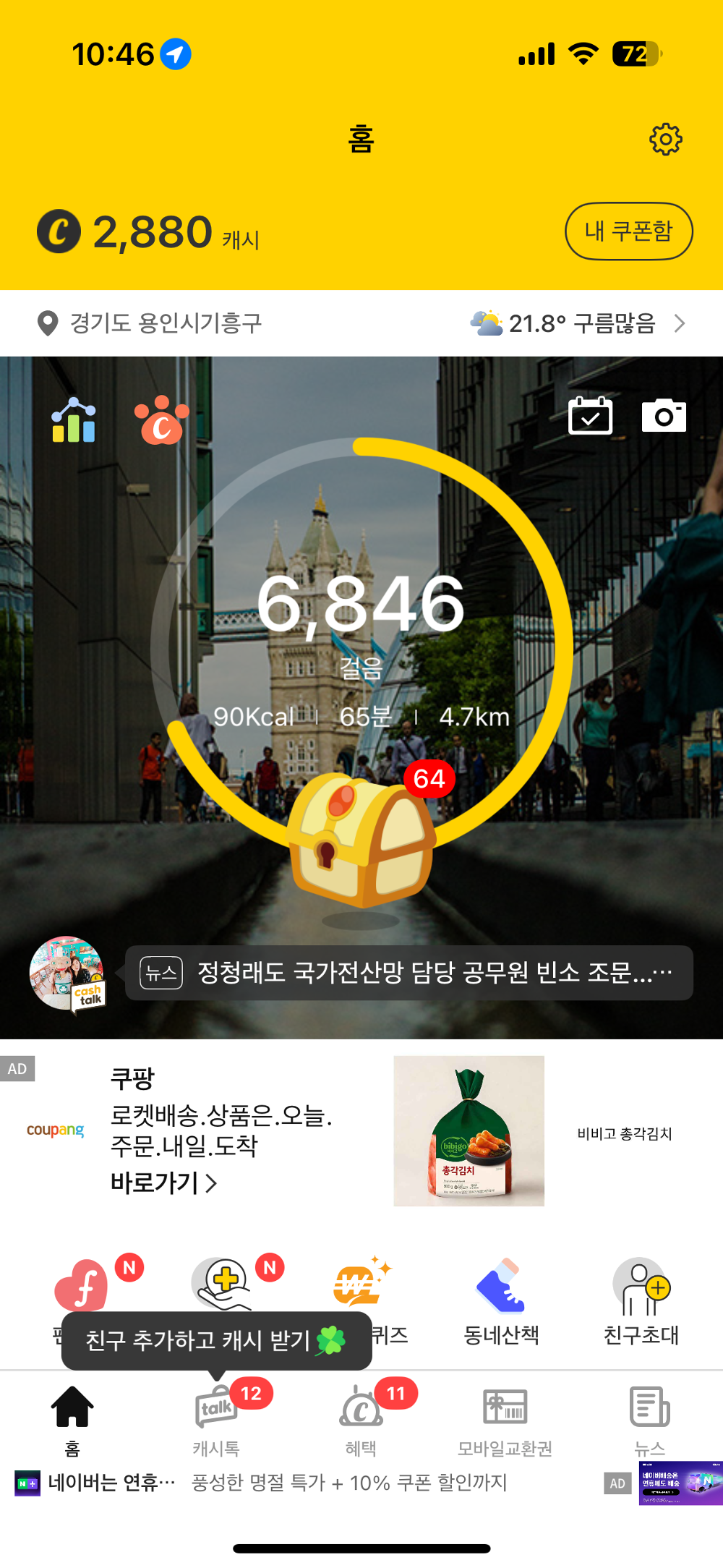
Task: Tap the 내 쿠폰함 button
Action: (x=629, y=231)
